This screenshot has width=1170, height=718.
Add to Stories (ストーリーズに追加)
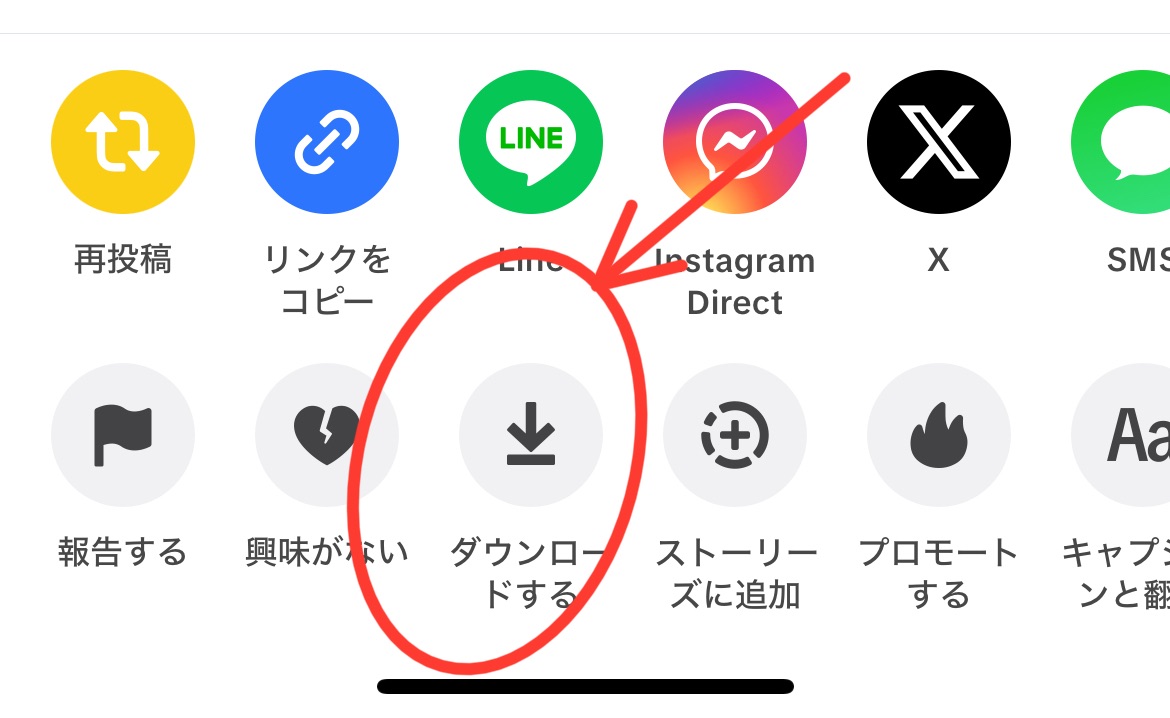coord(735,436)
